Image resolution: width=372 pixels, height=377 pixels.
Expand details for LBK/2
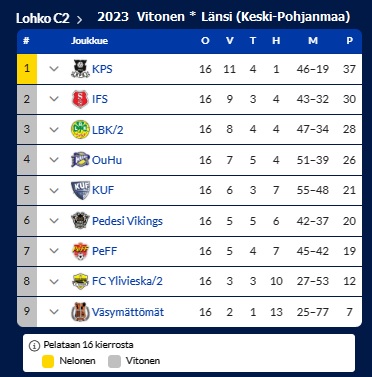54,129
